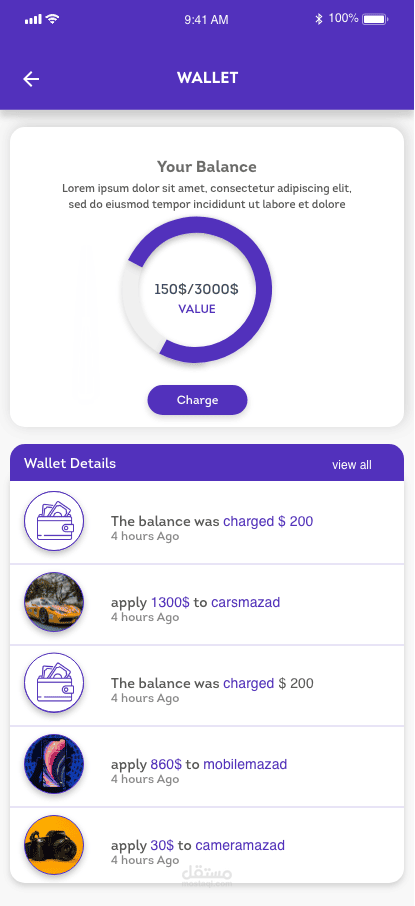
Task: Go back using the header arrow
Action: click(x=31, y=79)
